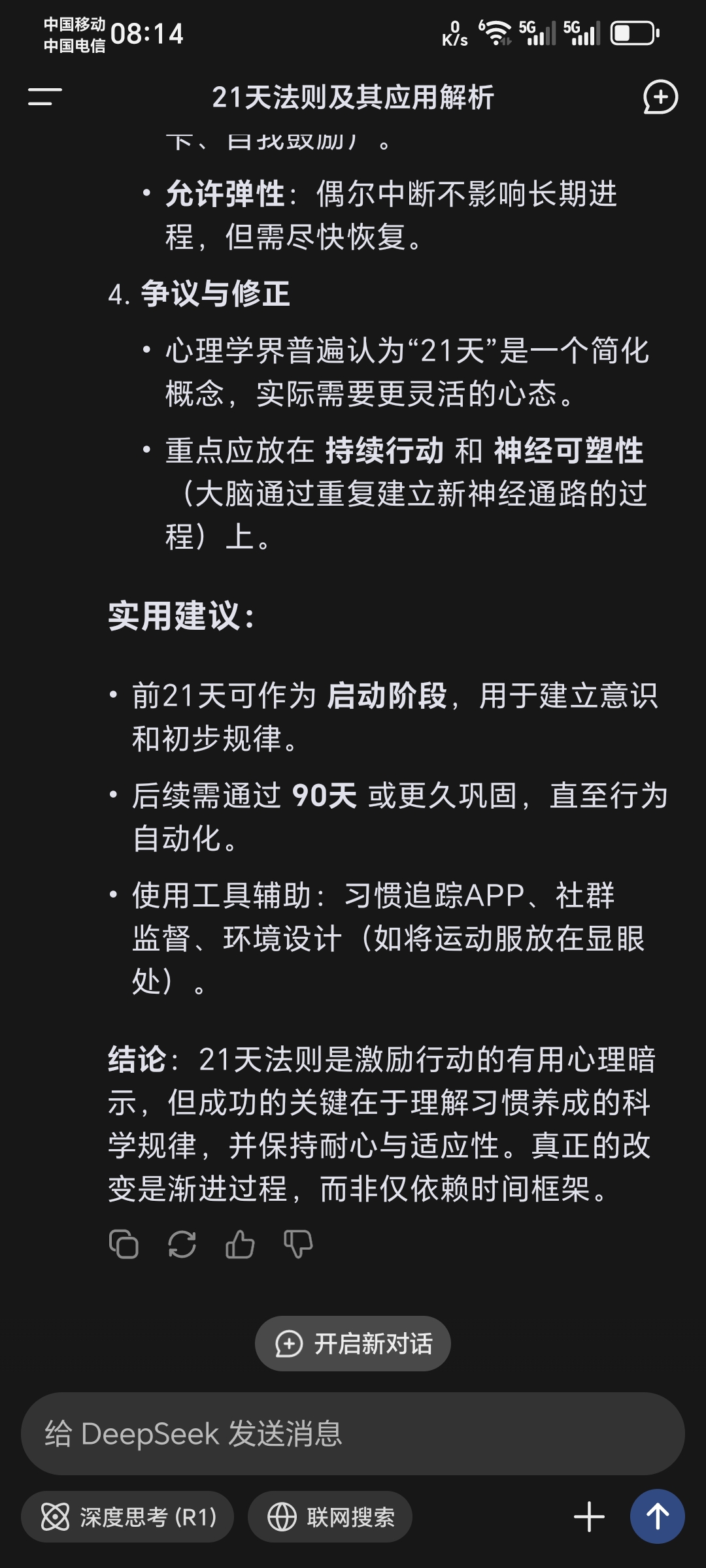Focus the 给 DeepSeek 发送消息 input field

point(353,1434)
